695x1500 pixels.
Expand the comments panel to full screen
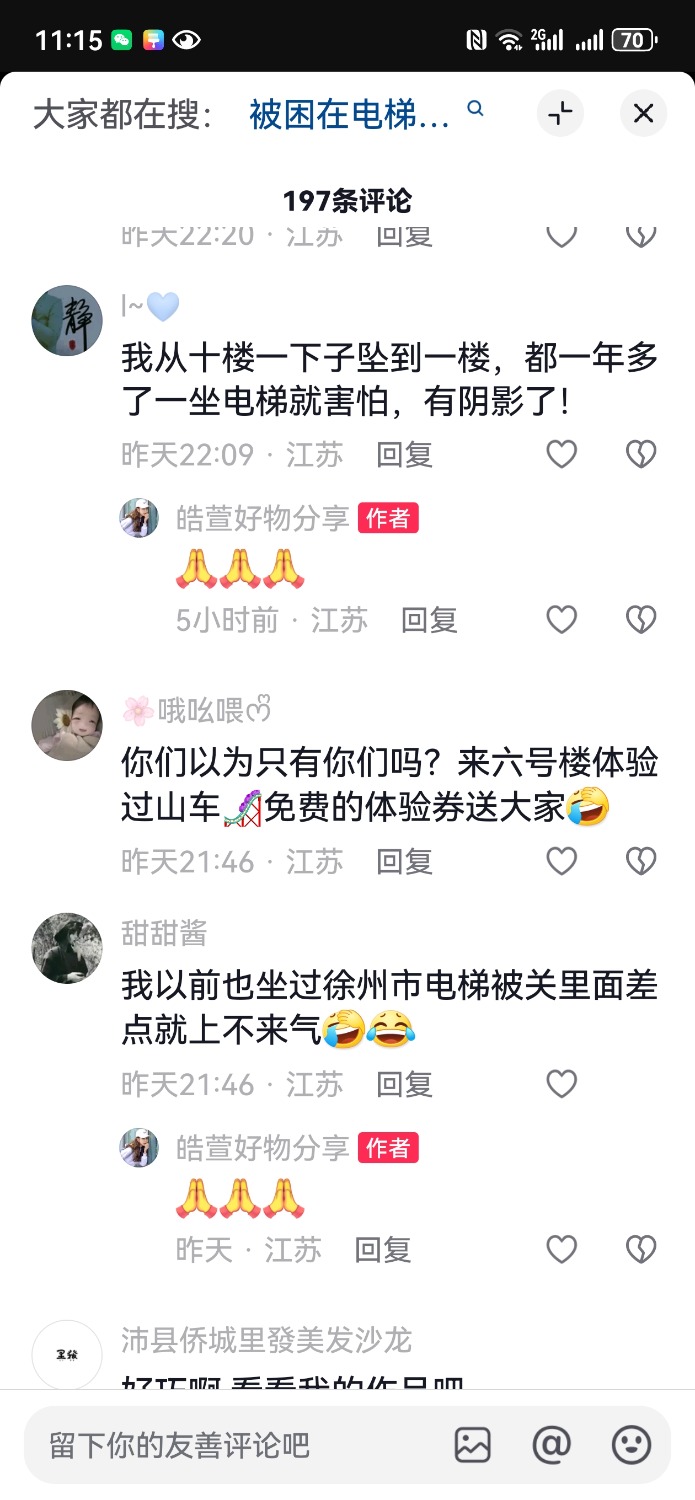pyautogui.click(x=561, y=113)
